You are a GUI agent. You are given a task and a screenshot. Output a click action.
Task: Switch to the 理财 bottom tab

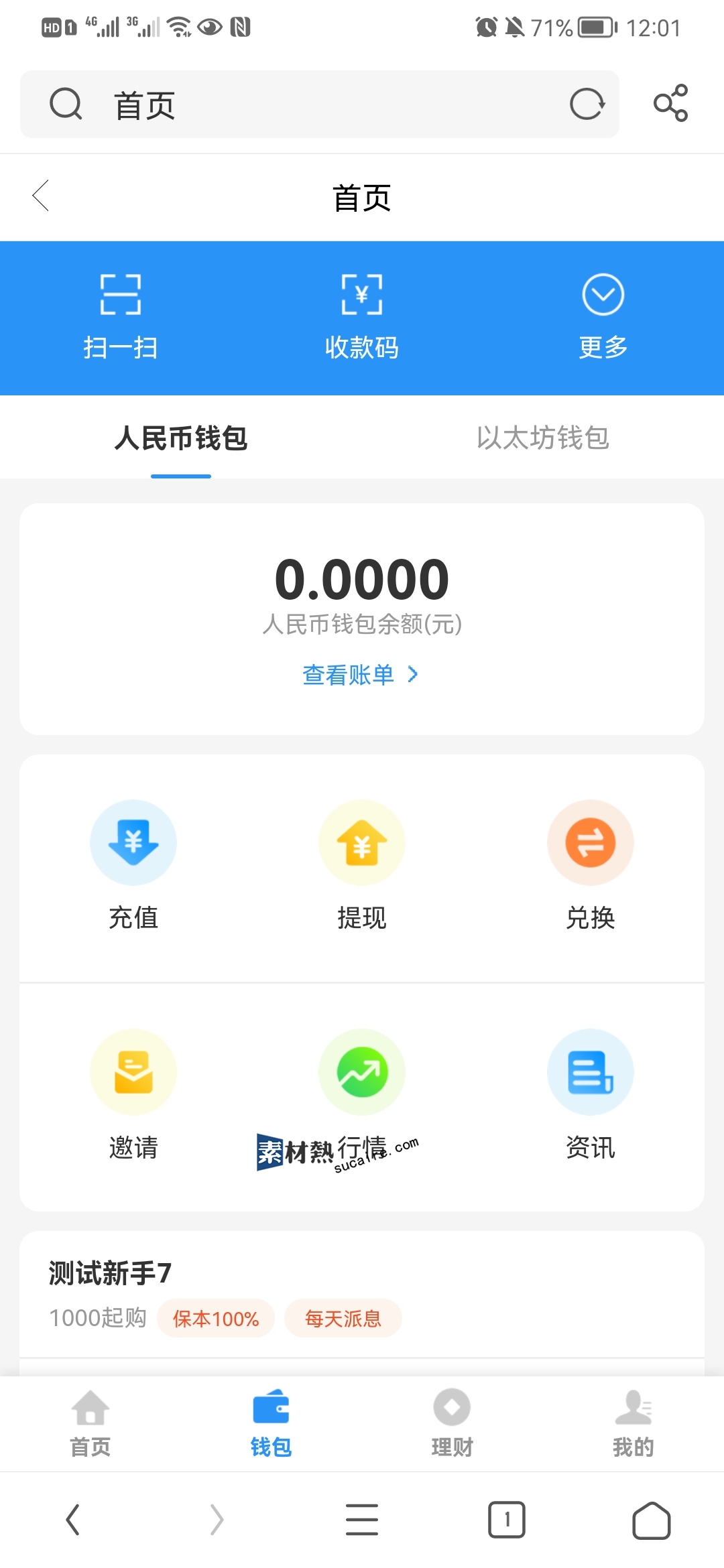452,1423
